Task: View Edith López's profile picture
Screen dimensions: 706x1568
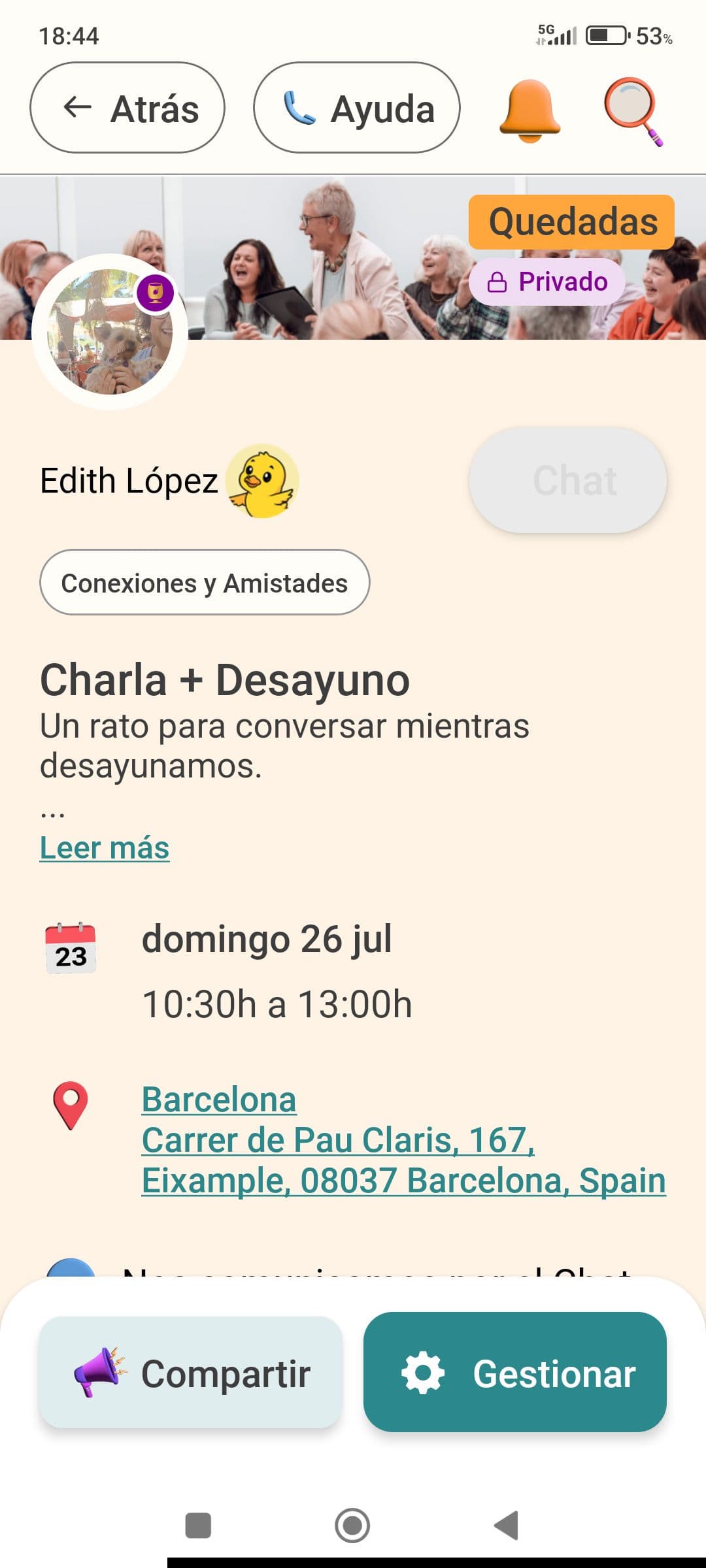Action: pyautogui.click(x=110, y=332)
